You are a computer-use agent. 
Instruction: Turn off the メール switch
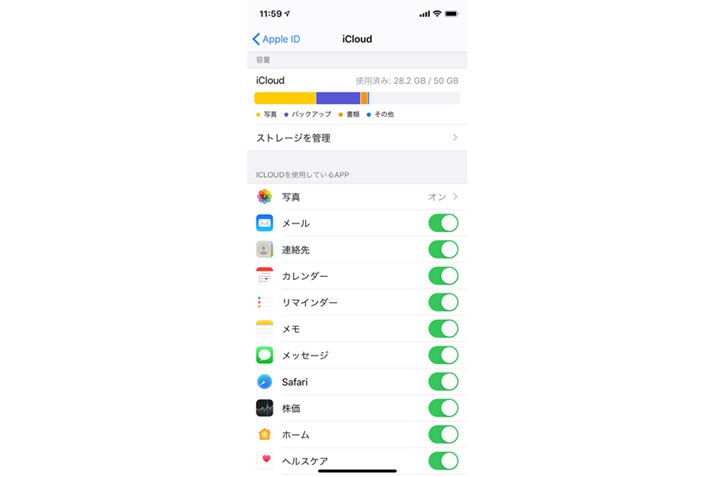tap(443, 223)
